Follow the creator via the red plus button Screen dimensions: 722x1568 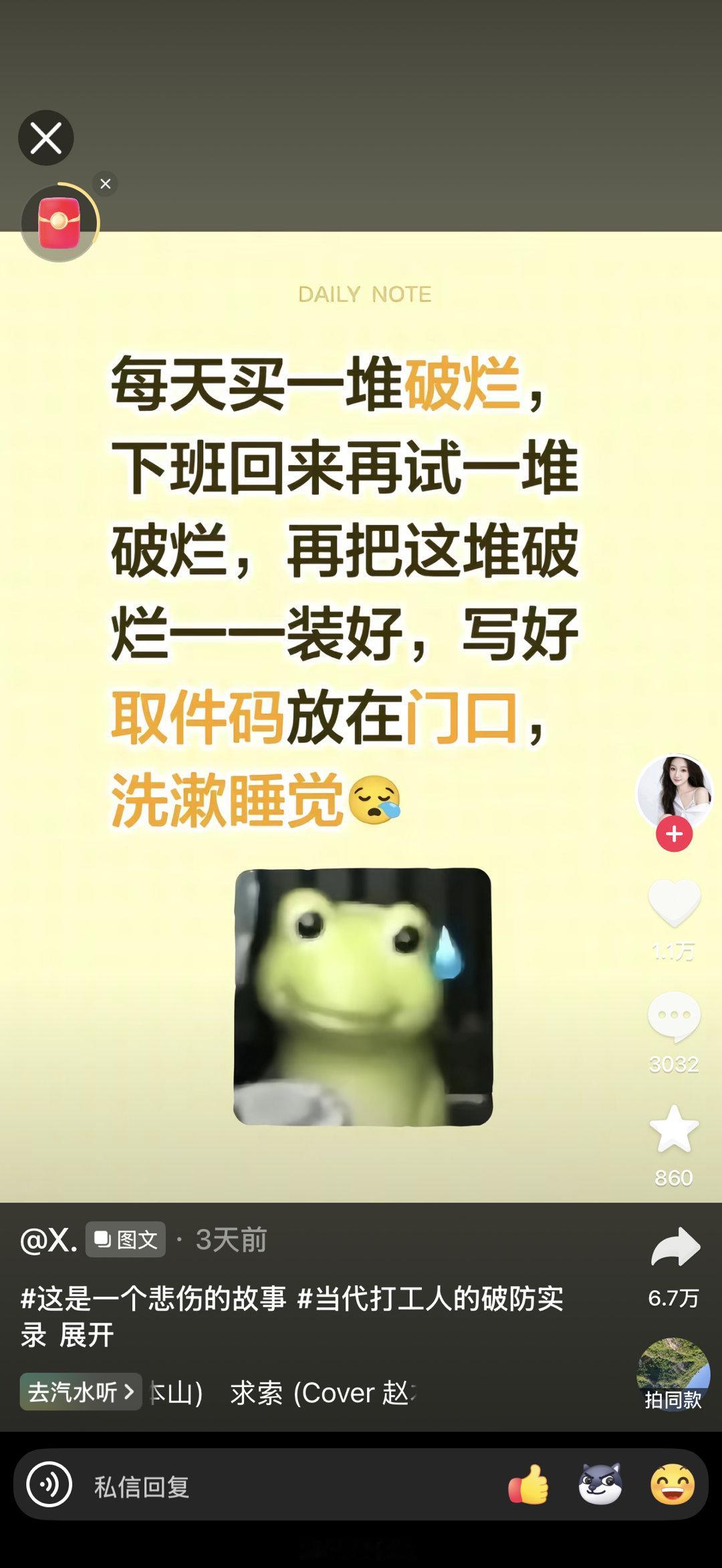point(676,832)
